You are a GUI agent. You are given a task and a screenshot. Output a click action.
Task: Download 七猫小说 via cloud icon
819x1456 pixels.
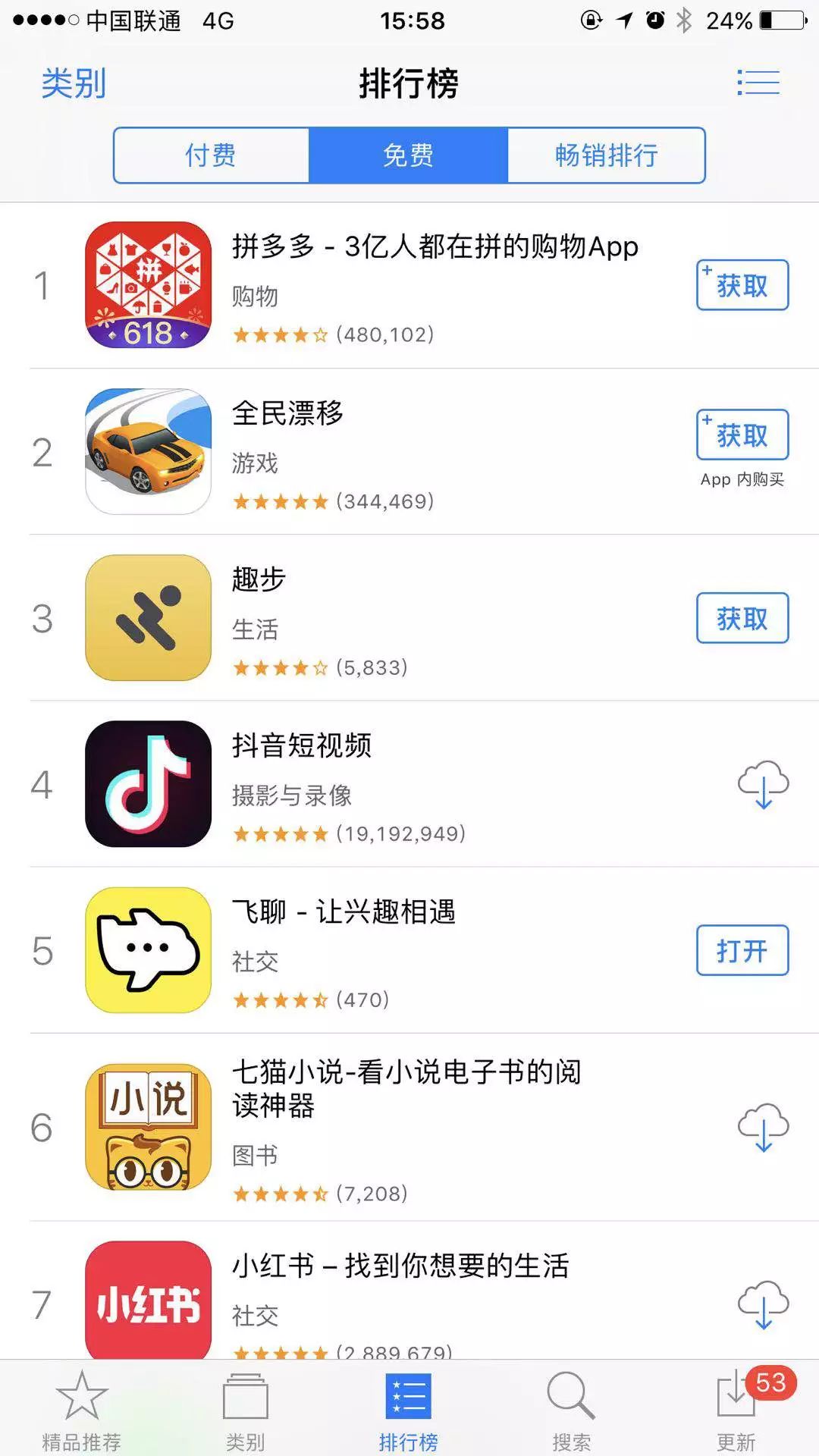point(763,1127)
